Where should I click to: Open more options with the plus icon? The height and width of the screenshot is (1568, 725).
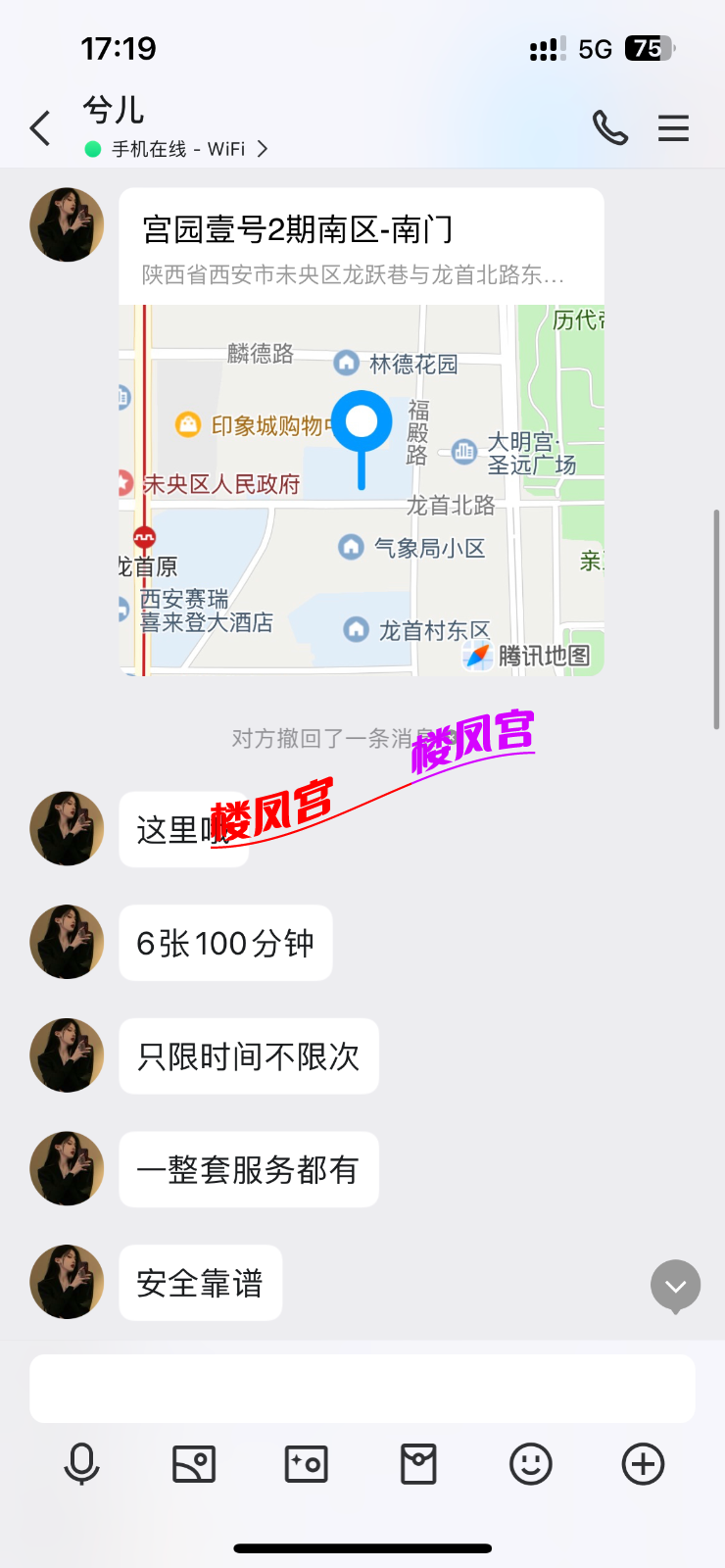coord(643,1464)
